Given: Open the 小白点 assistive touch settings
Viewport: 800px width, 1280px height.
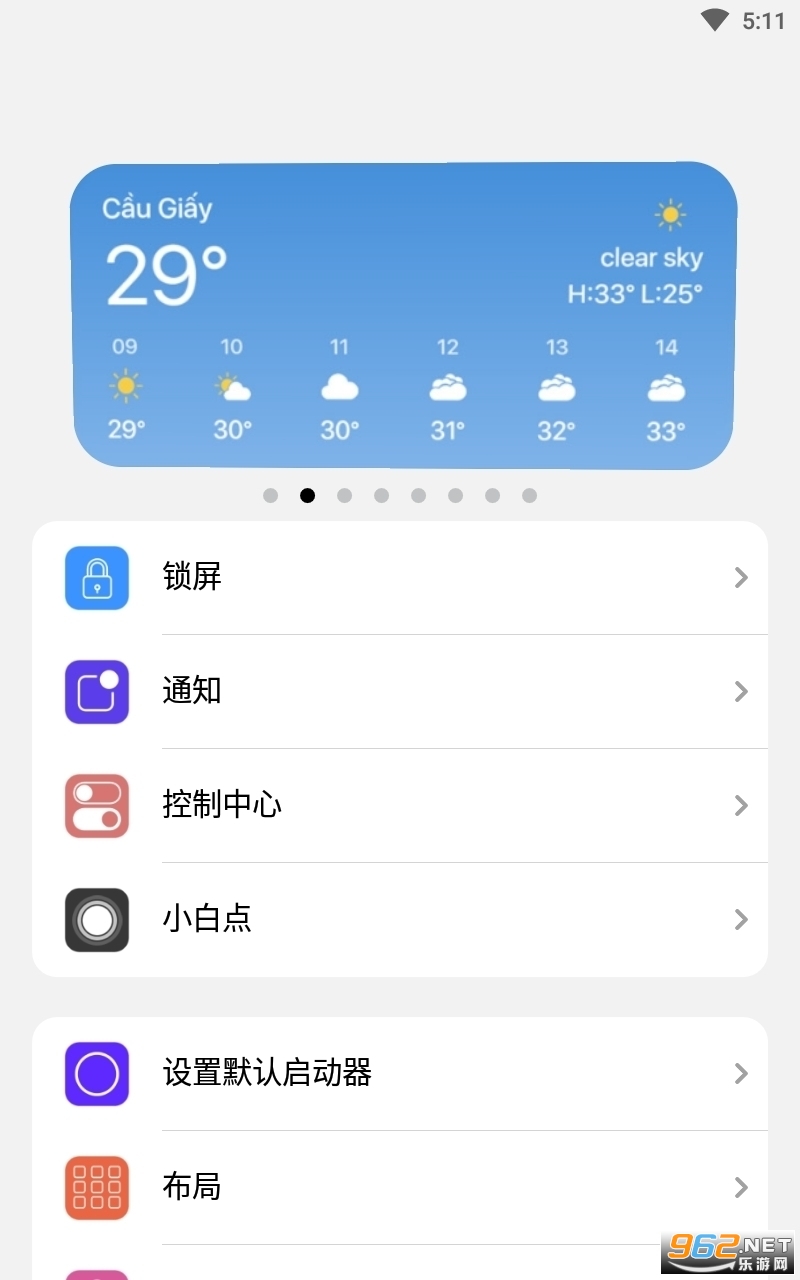Looking at the screenshot, I should [x=400, y=920].
